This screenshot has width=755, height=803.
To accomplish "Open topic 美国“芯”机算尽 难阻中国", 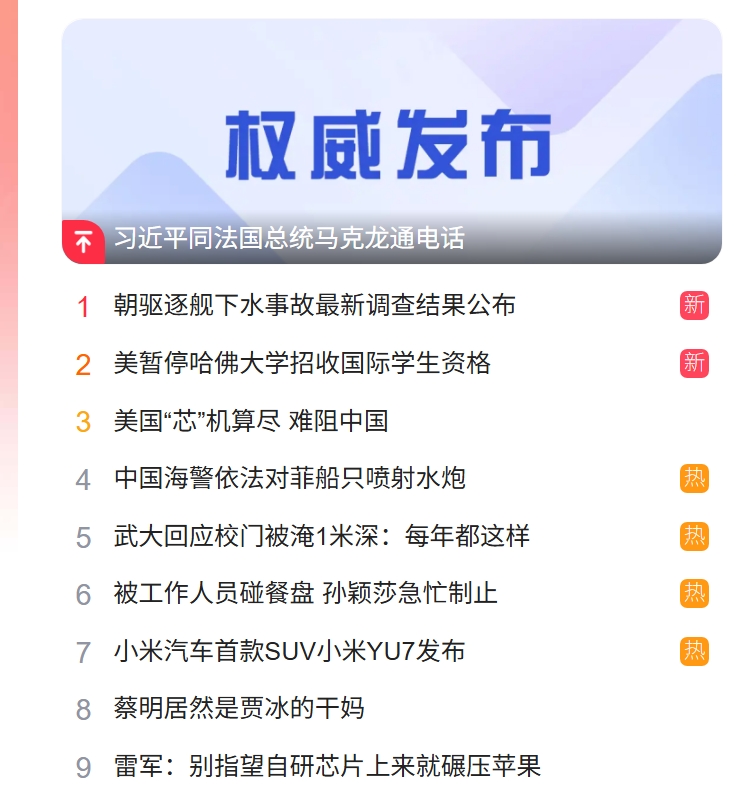I will 250,421.
